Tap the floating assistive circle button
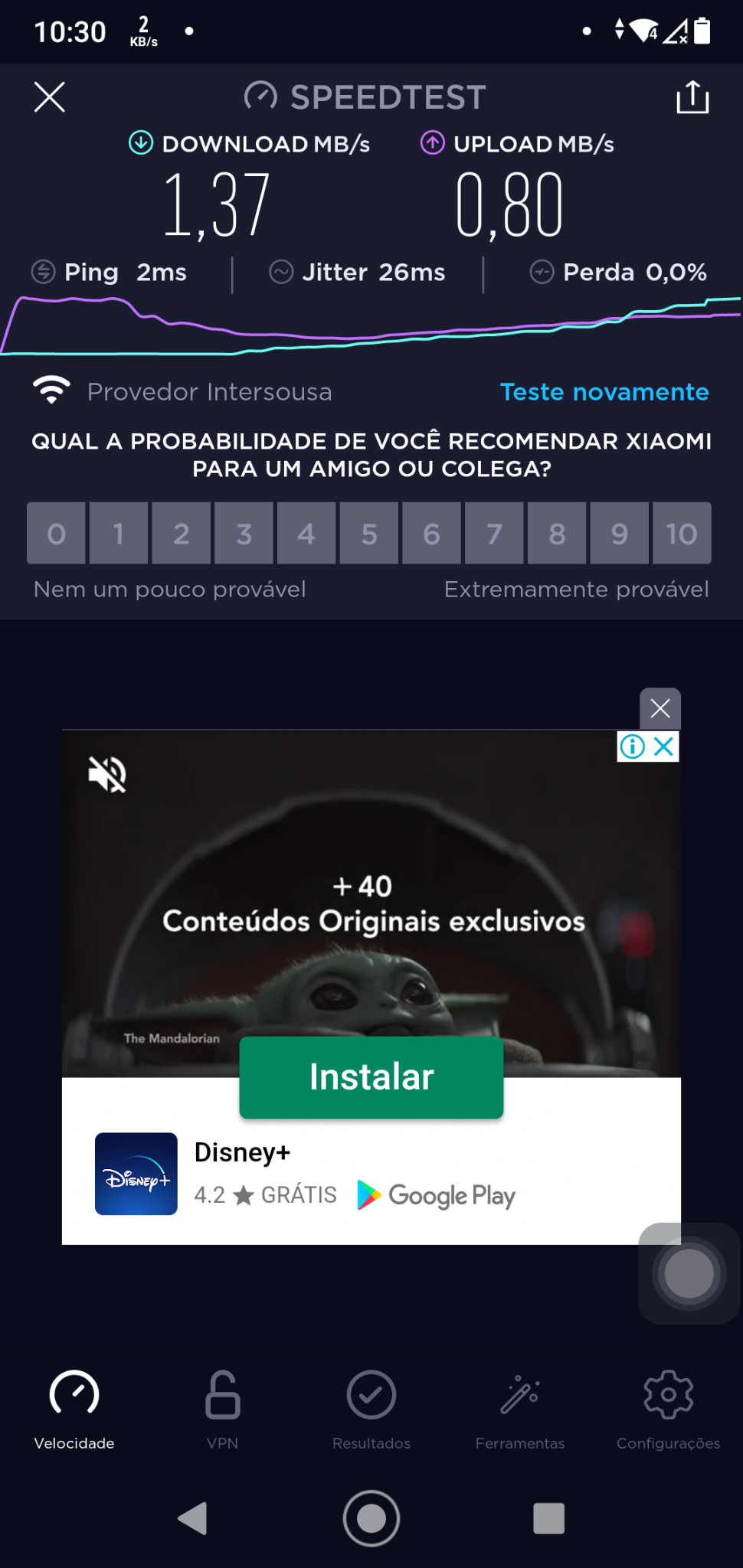Screen dimensions: 743x1568 pos(689,1274)
